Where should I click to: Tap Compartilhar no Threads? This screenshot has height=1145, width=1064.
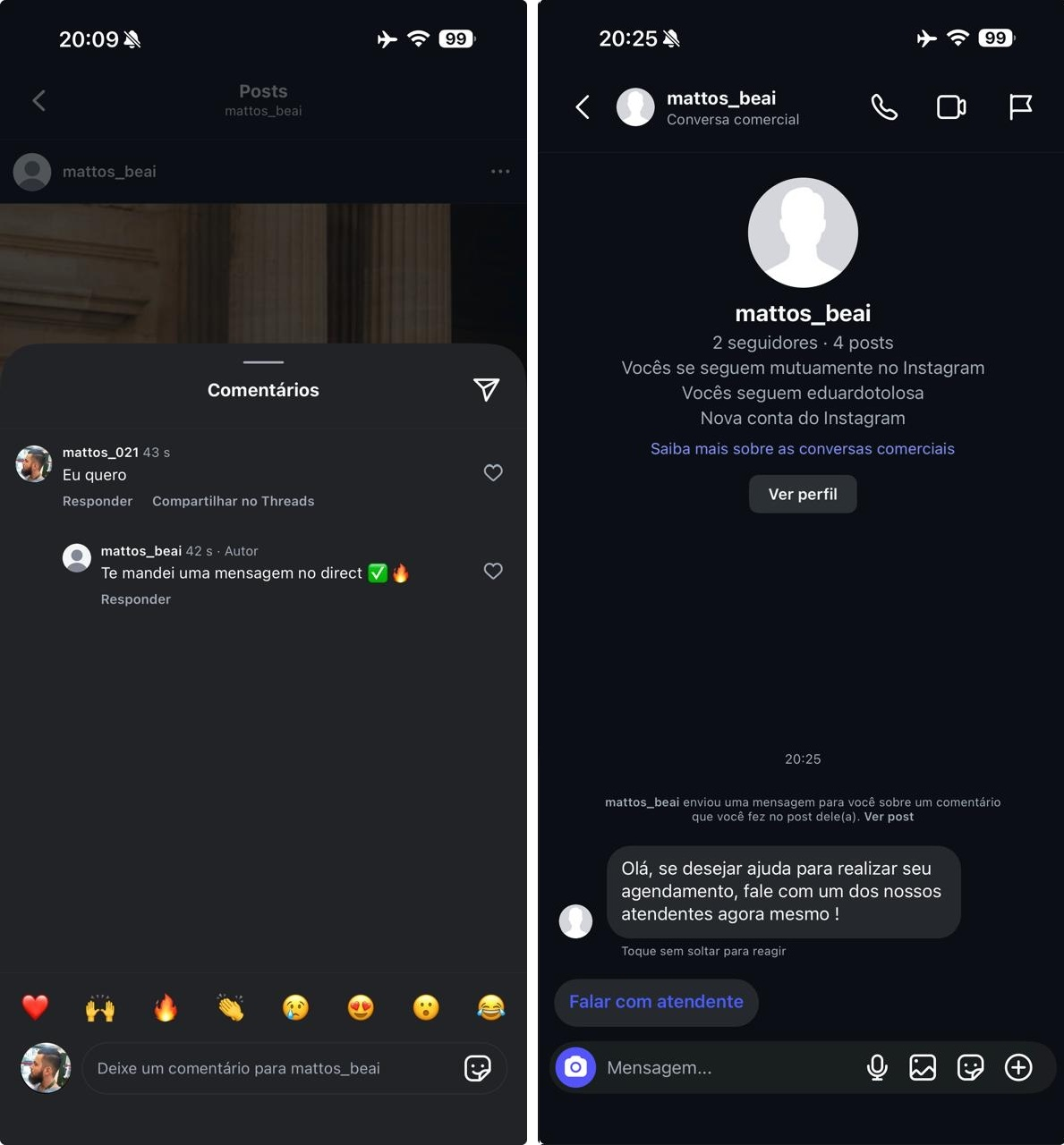[x=233, y=501]
